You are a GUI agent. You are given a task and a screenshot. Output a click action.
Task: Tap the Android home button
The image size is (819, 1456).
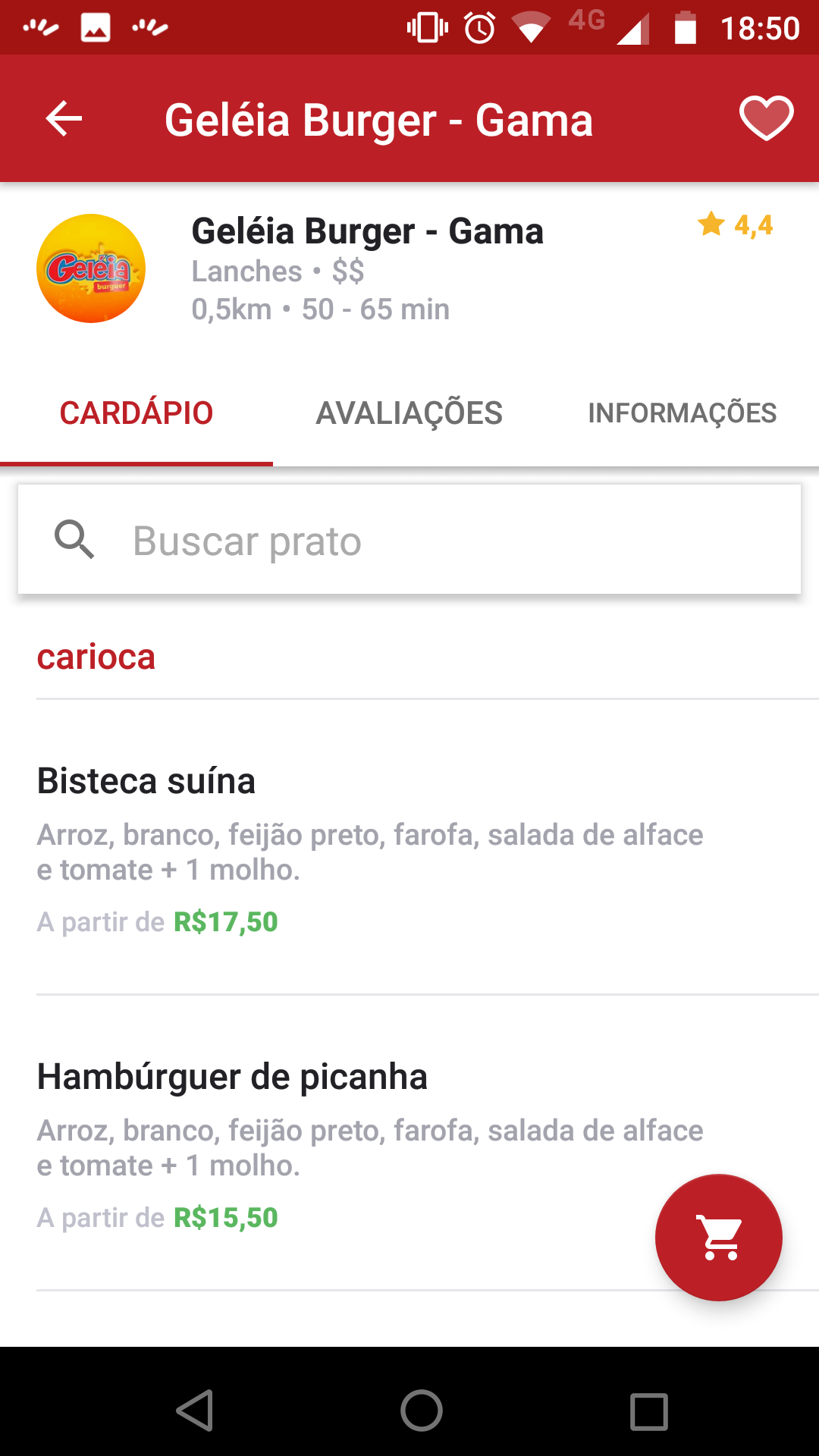tap(422, 1411)
